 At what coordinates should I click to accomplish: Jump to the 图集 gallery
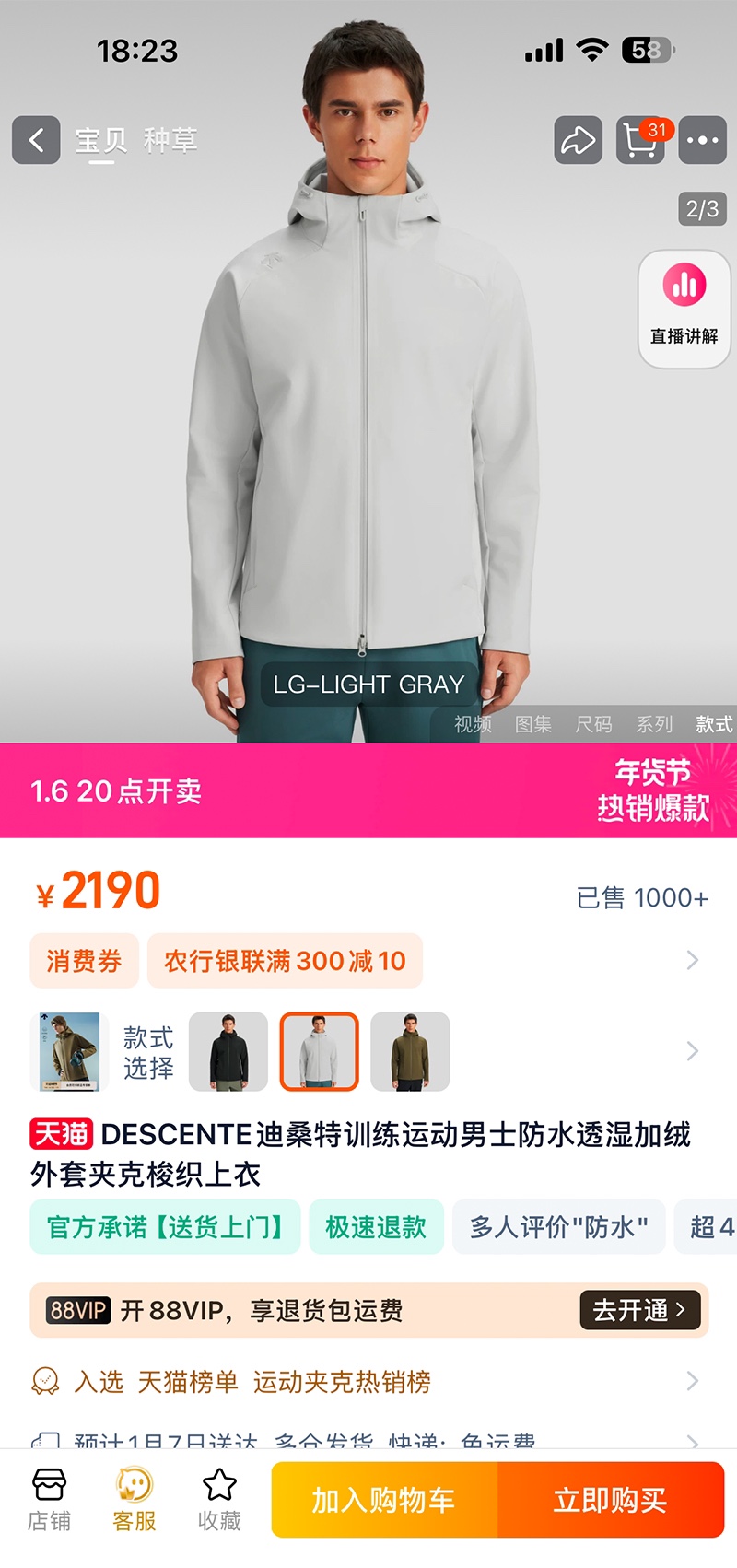pos(533,724)
